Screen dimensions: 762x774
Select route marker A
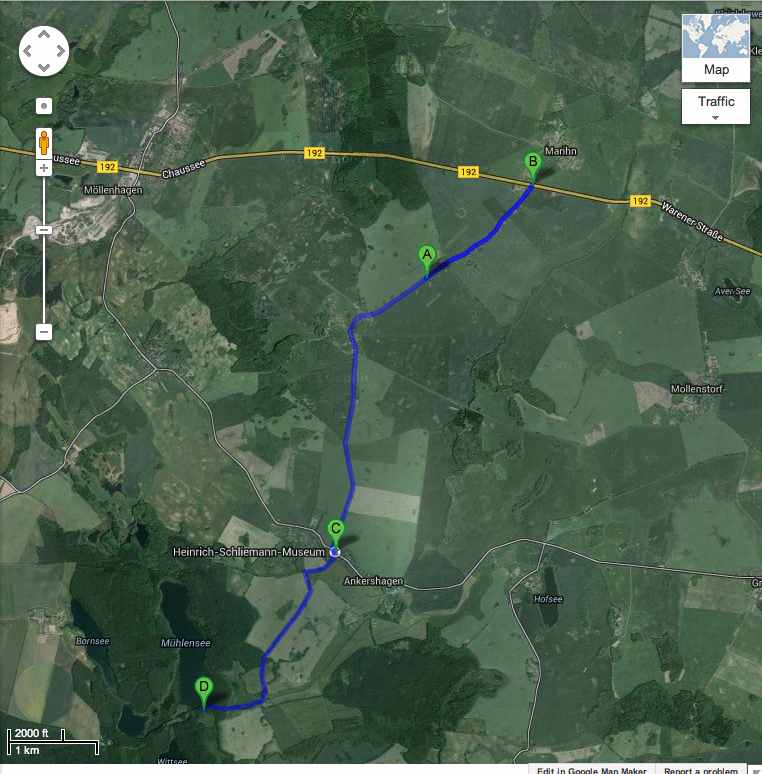click(427, 256)
